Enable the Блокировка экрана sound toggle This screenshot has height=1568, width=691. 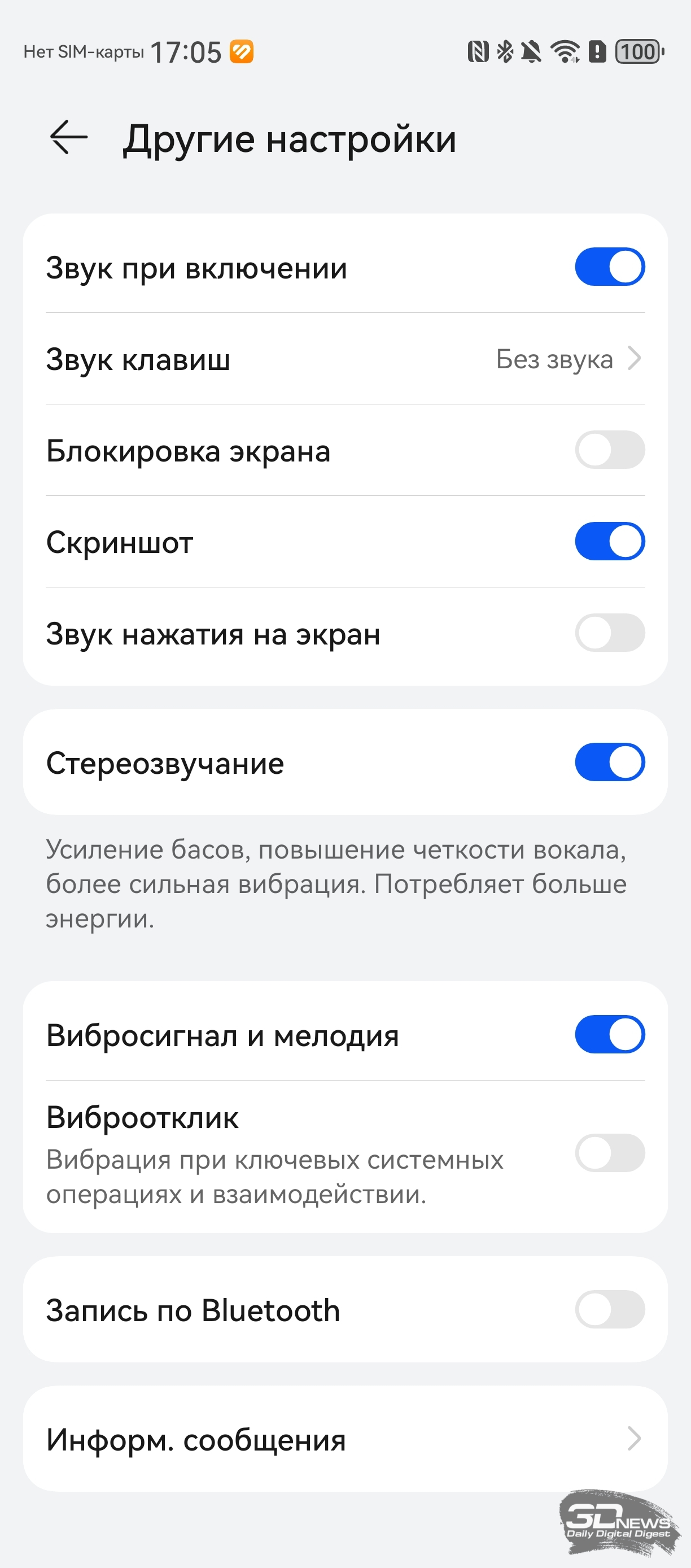(x=610, y=450)
